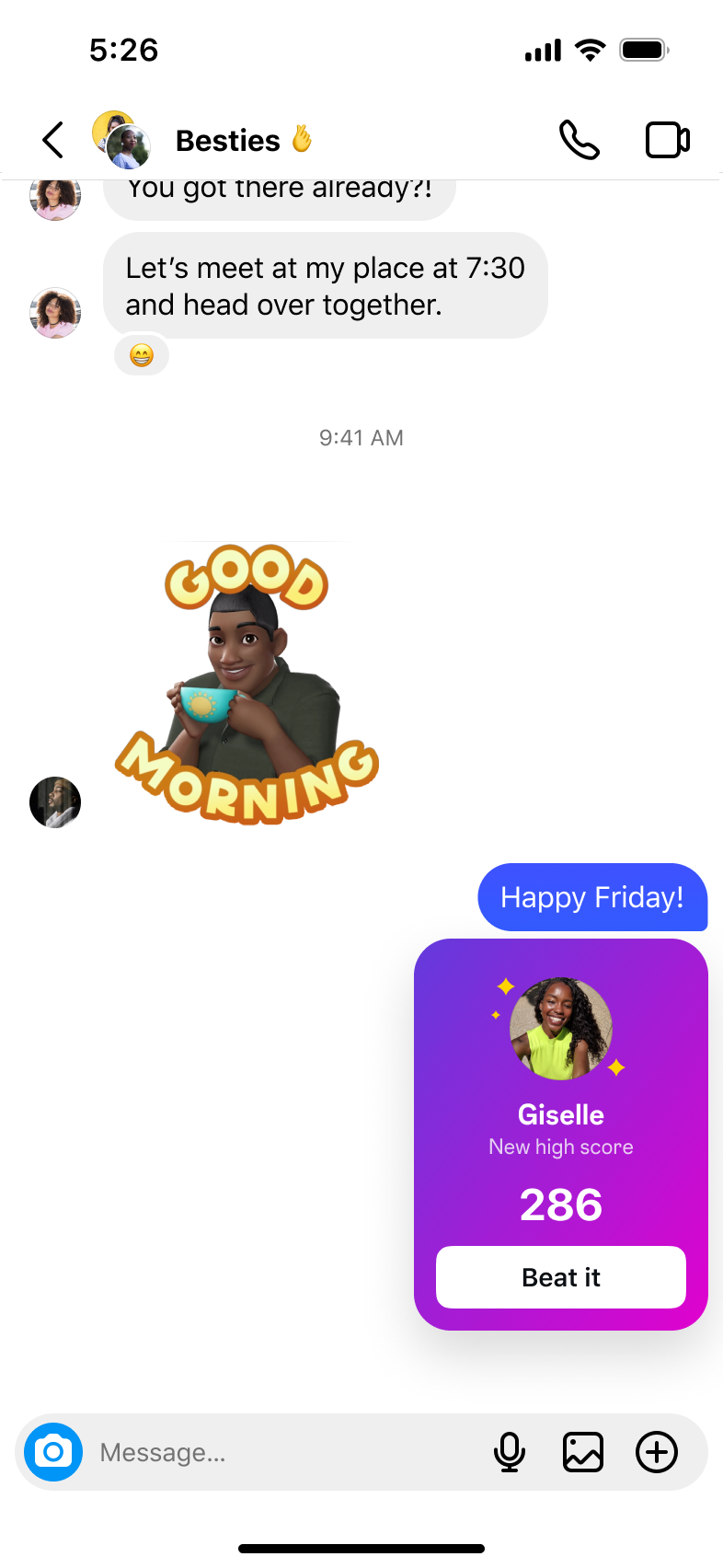Open the grinning emoji reaction on the message
The width and height of the screenshot is (723, 1568).
(x=142, y=355)
